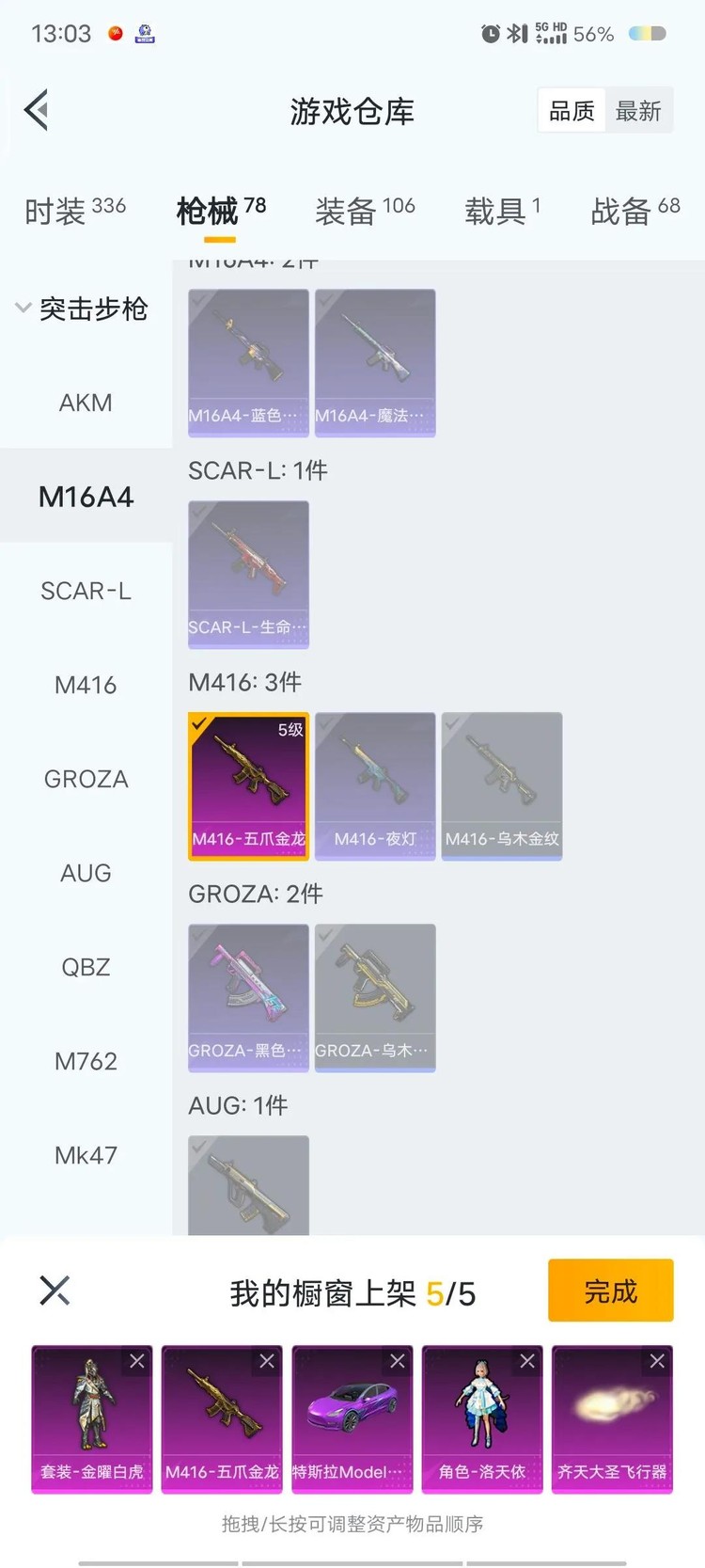Jump to GROZA in the sidebar
This screenshot has height=1568, width=705.
[x=86, y=779]
